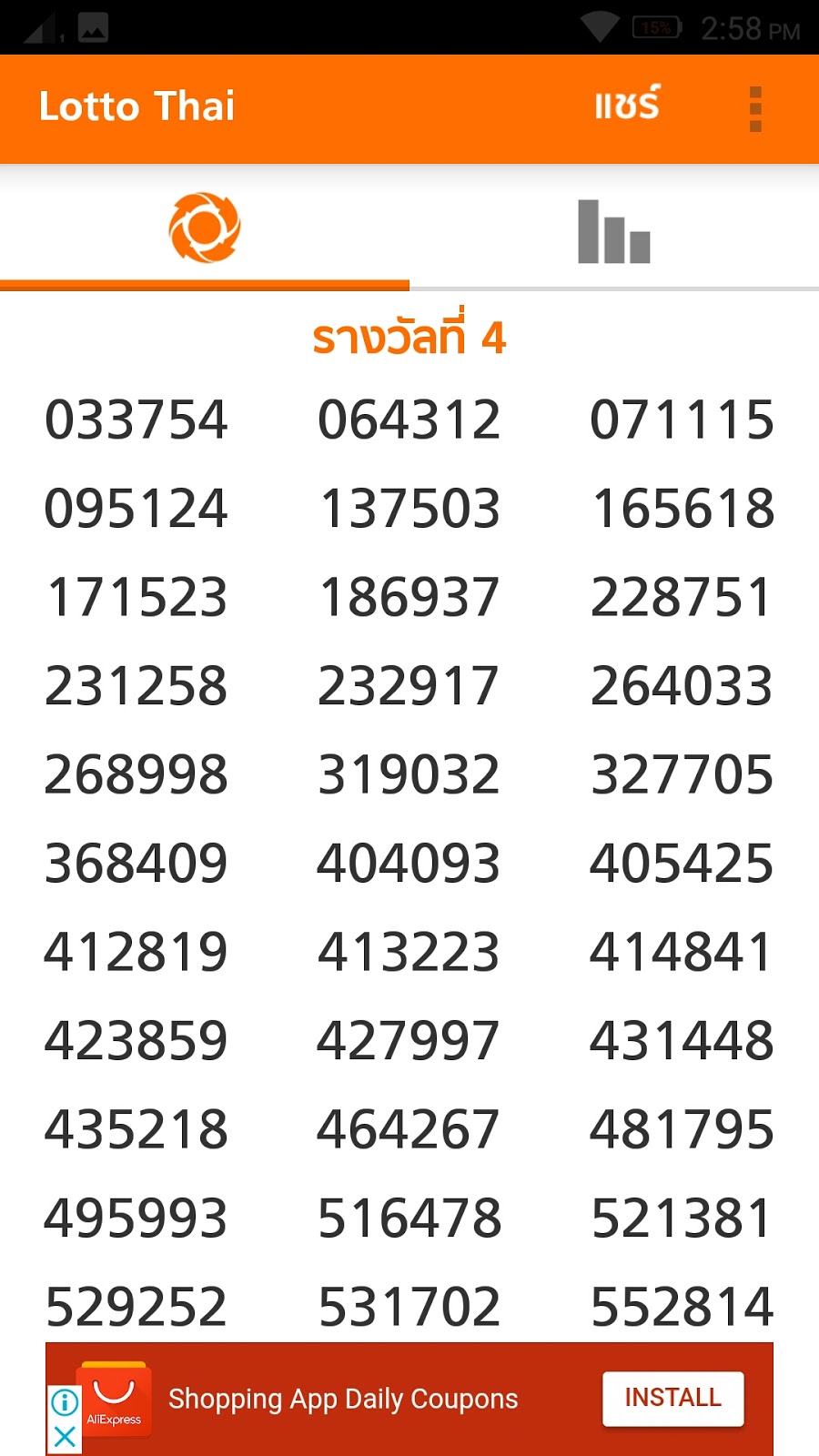
Task: Open the ad info icon
Action: 65,1402
